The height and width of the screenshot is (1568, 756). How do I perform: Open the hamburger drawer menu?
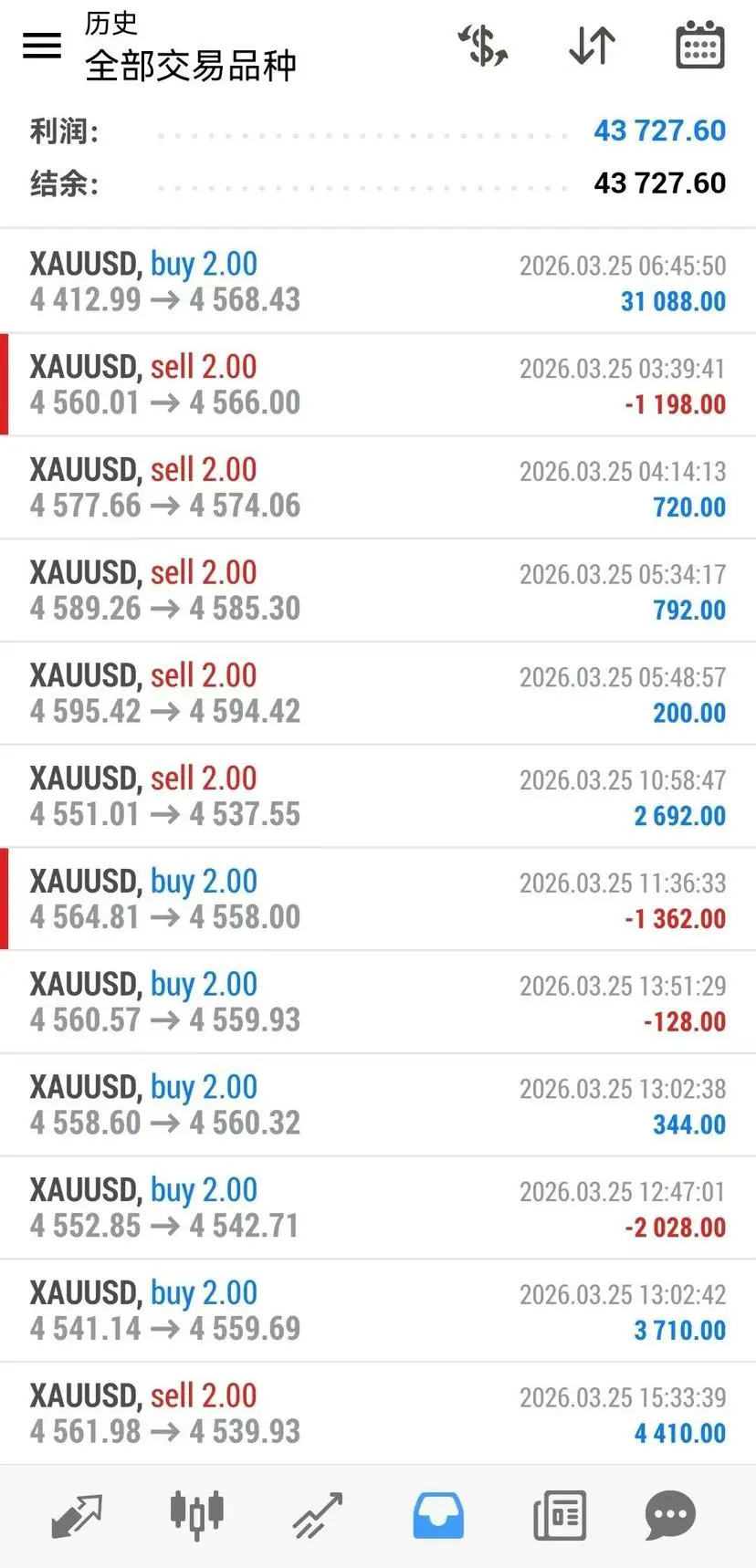[42, 46]
